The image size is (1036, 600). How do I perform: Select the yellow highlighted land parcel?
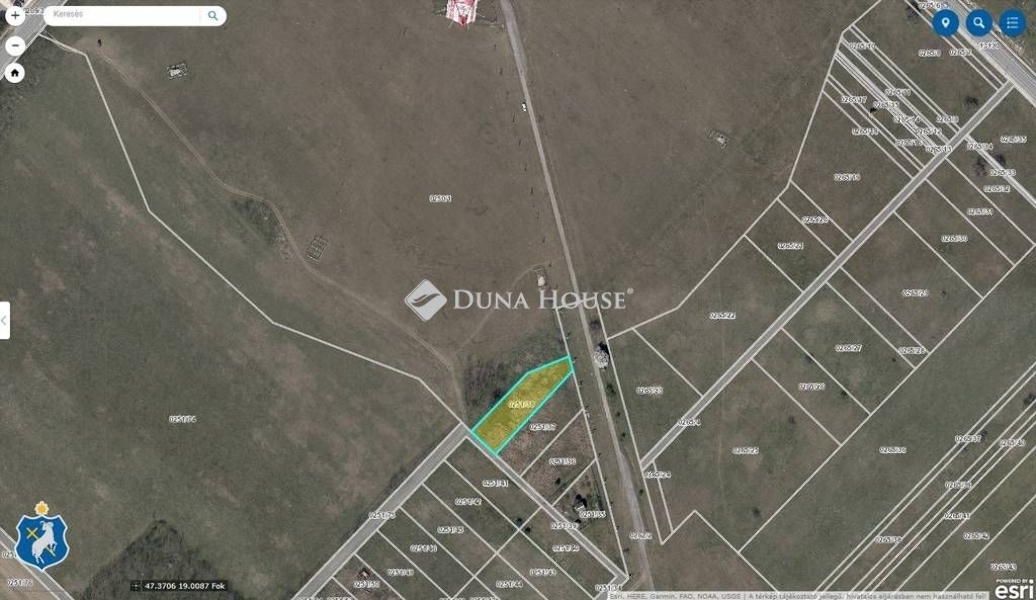tap(522, 405)
